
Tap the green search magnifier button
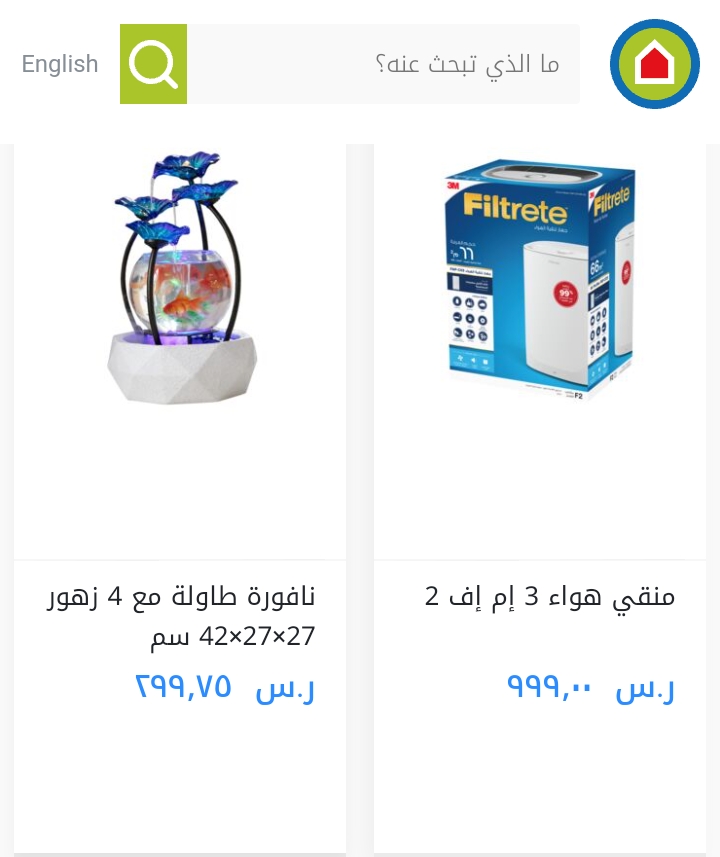click(x=153, y=64)
